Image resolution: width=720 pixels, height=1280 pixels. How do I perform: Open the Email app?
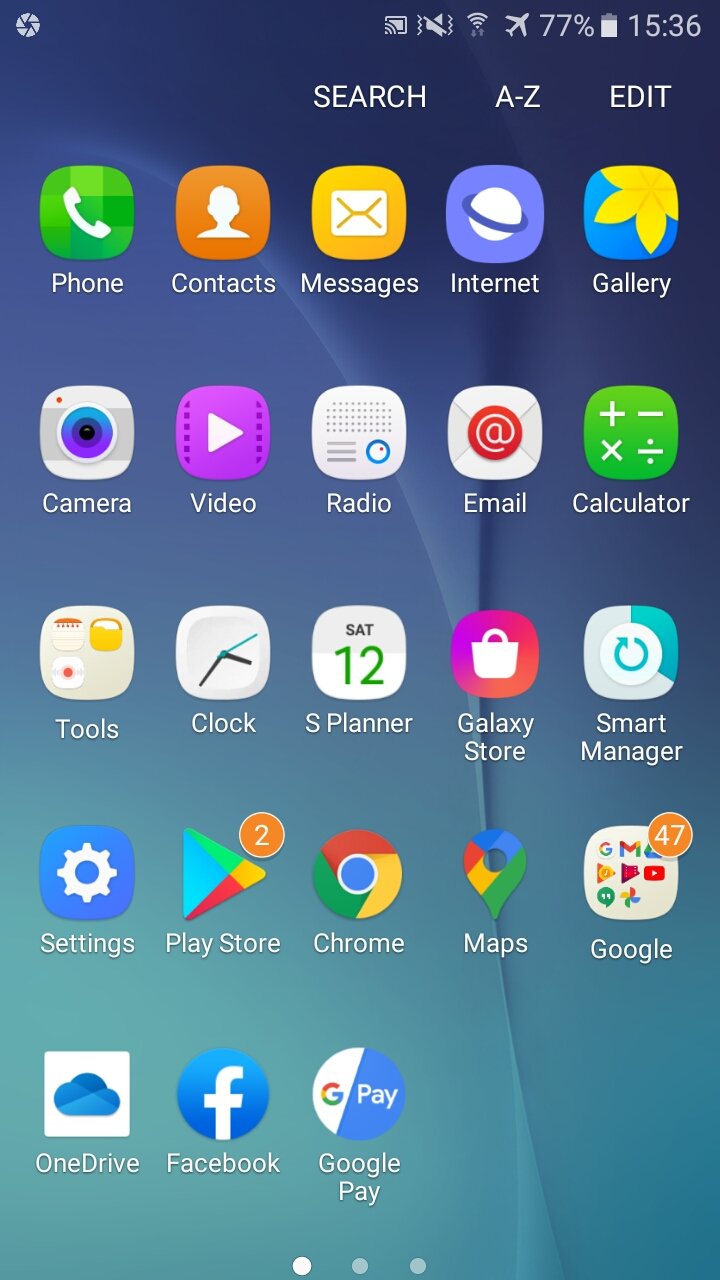[495, 434]
